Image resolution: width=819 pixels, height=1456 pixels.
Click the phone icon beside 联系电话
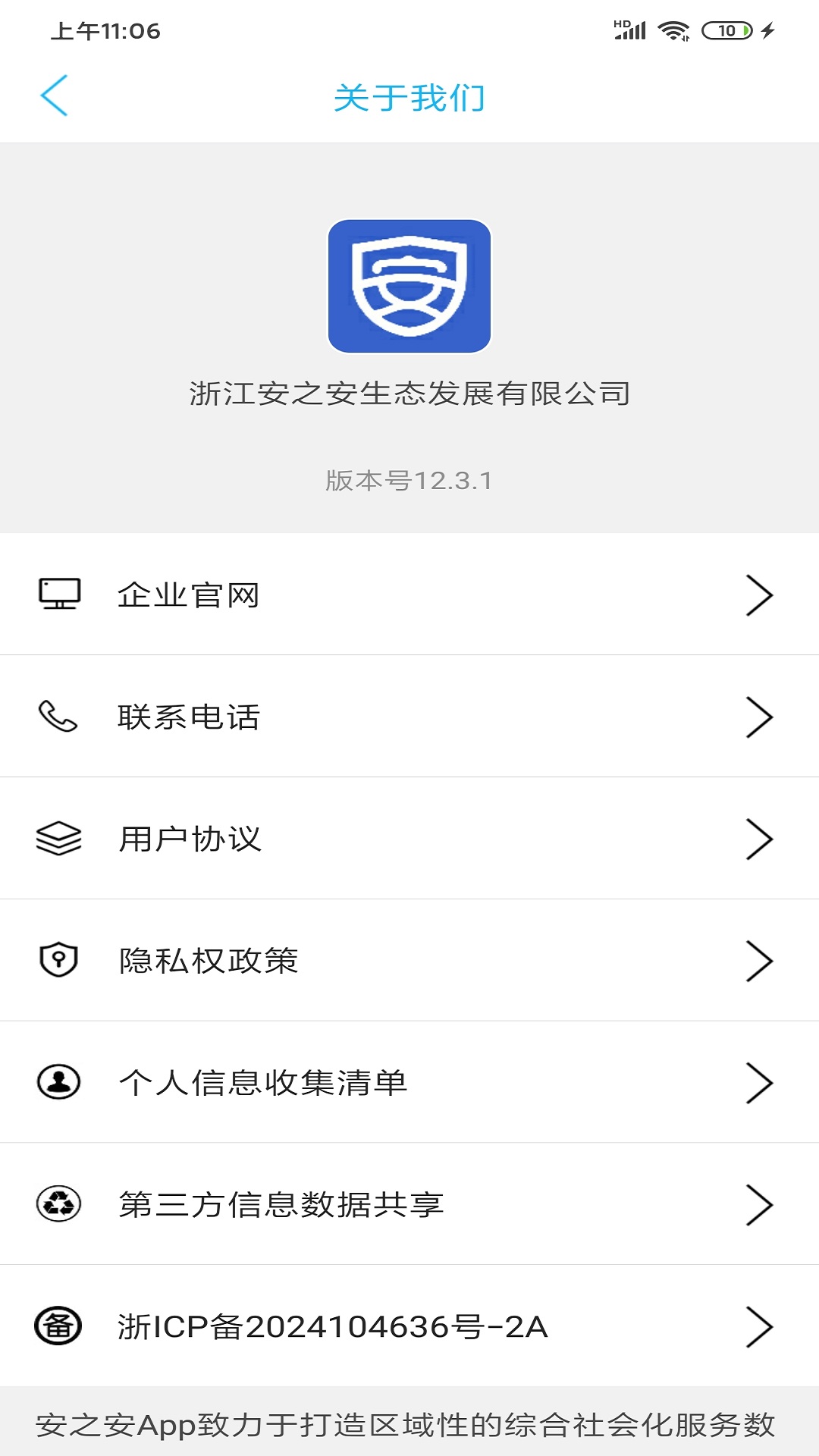59,717
